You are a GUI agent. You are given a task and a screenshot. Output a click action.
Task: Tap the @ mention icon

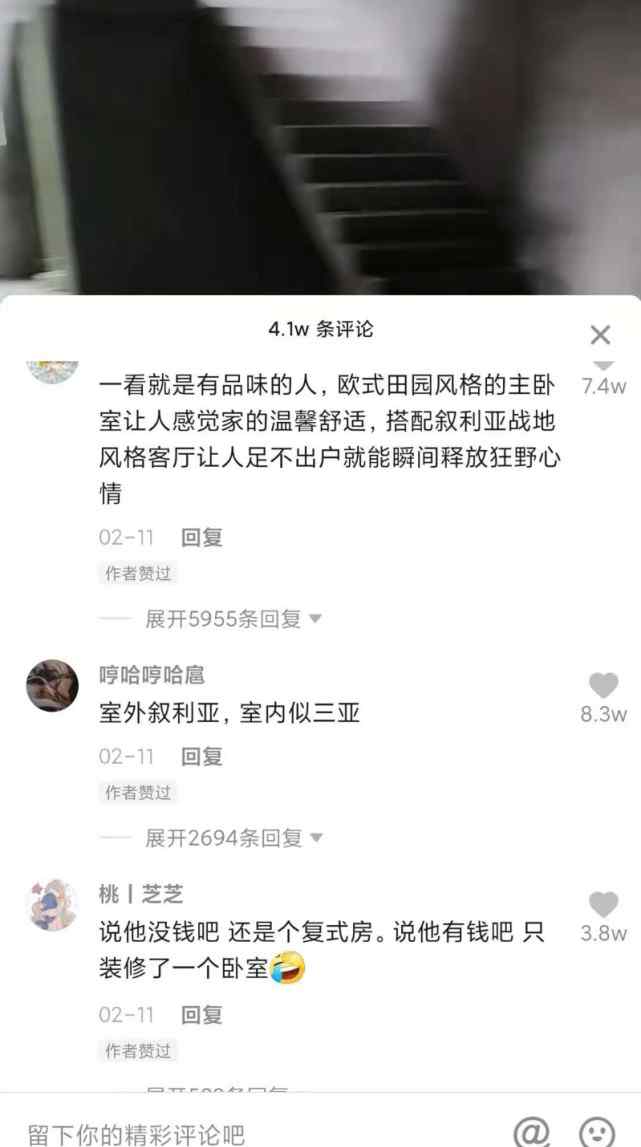point(532,1132)
